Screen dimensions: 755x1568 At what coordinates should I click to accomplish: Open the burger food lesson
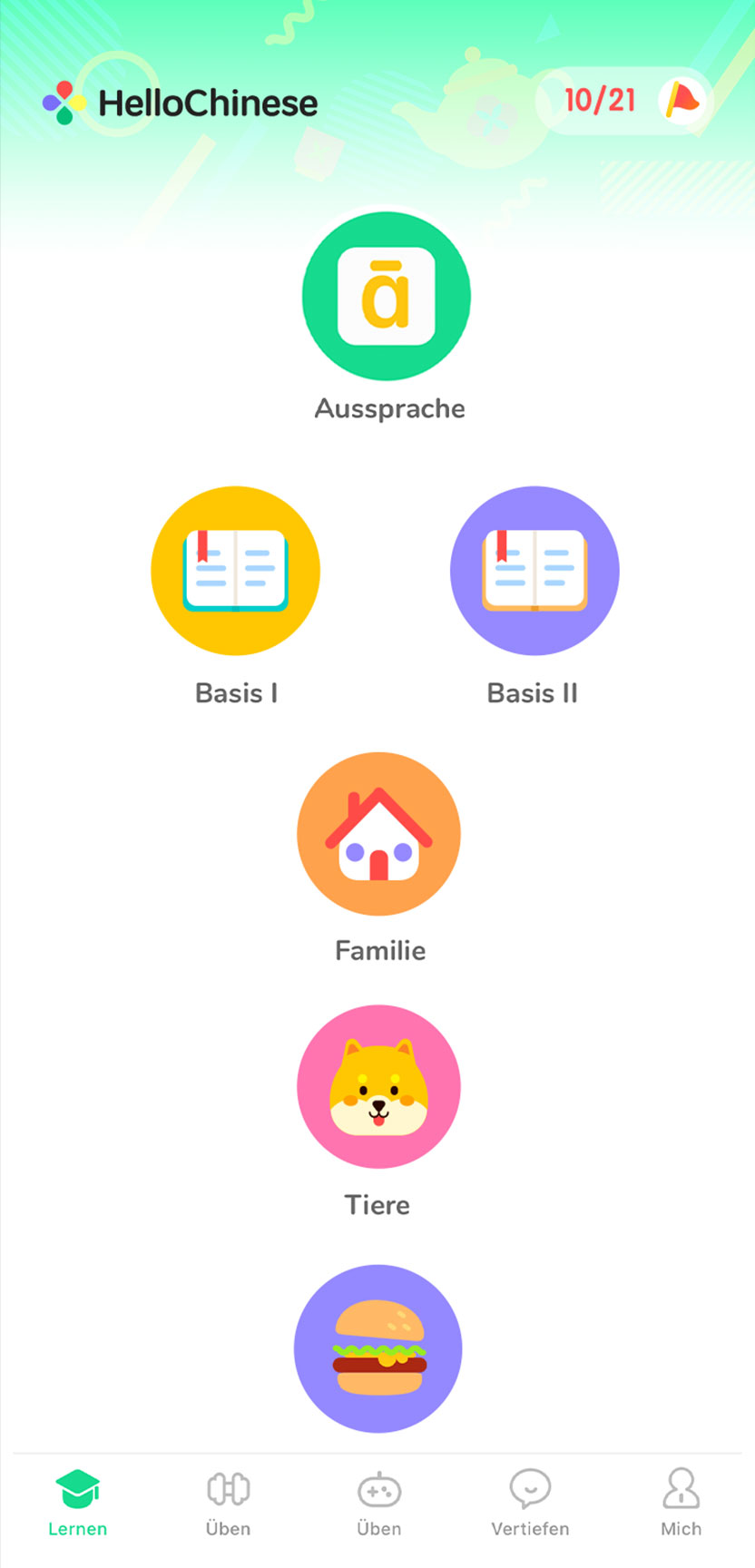click(x=378, y=1348)
